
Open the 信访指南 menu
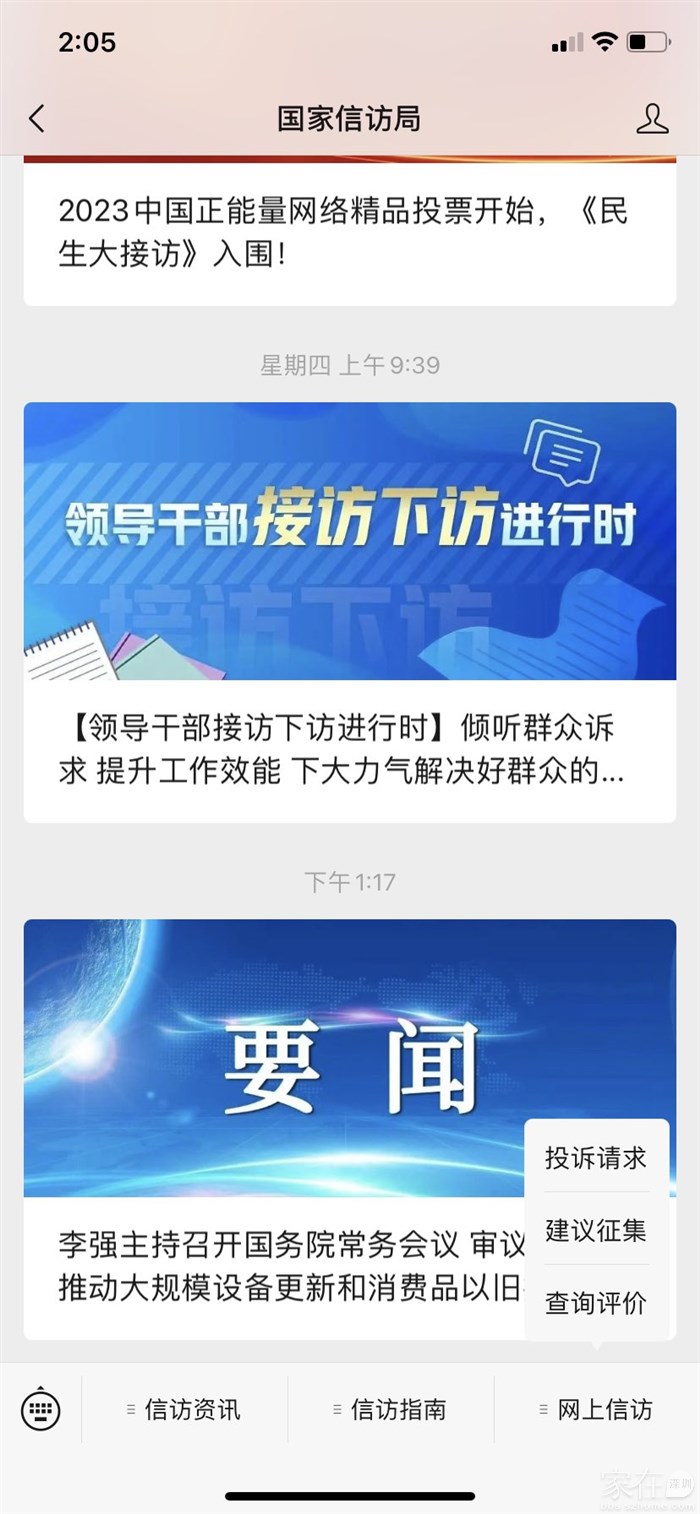click(391, 1410)
